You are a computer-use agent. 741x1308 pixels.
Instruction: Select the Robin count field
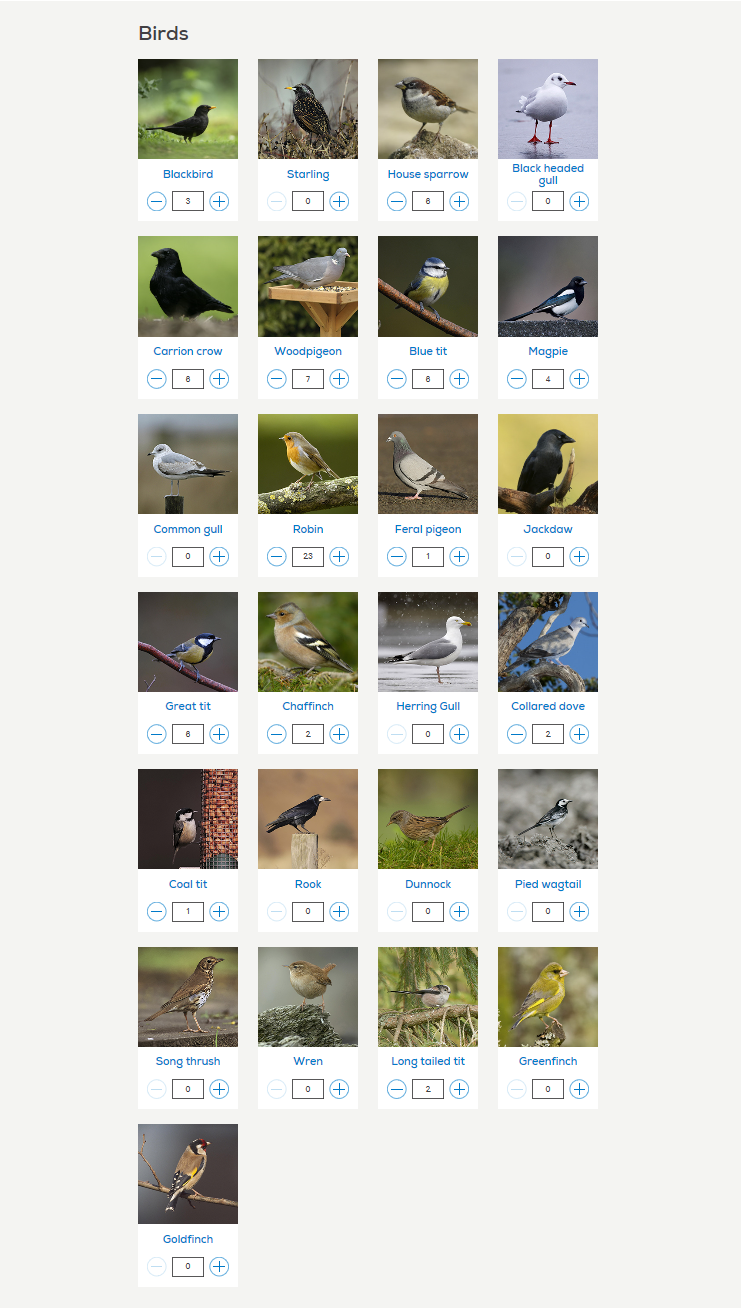[308, 556]
